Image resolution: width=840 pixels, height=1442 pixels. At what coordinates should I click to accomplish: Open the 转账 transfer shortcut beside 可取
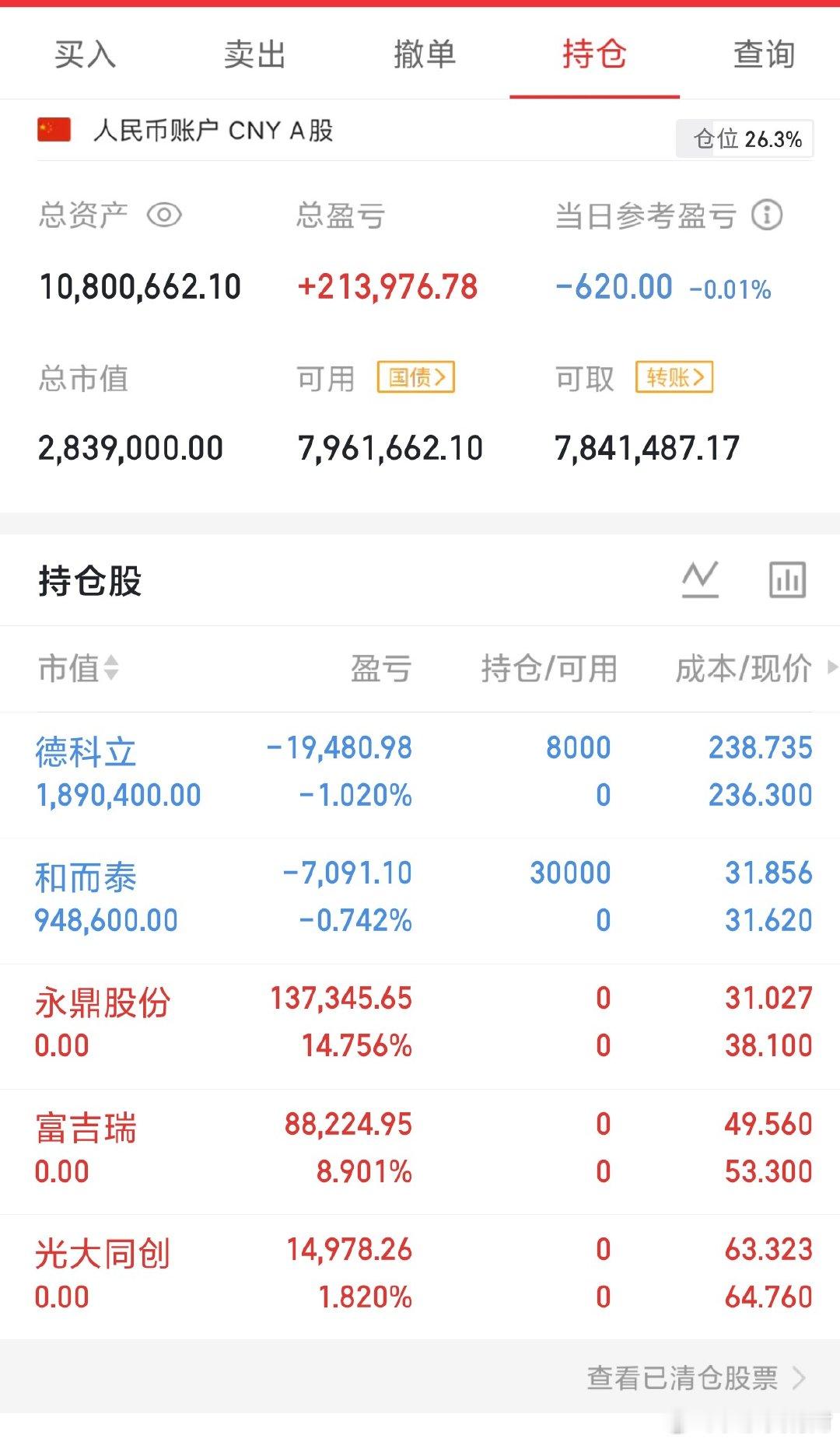tap(674, 377)
